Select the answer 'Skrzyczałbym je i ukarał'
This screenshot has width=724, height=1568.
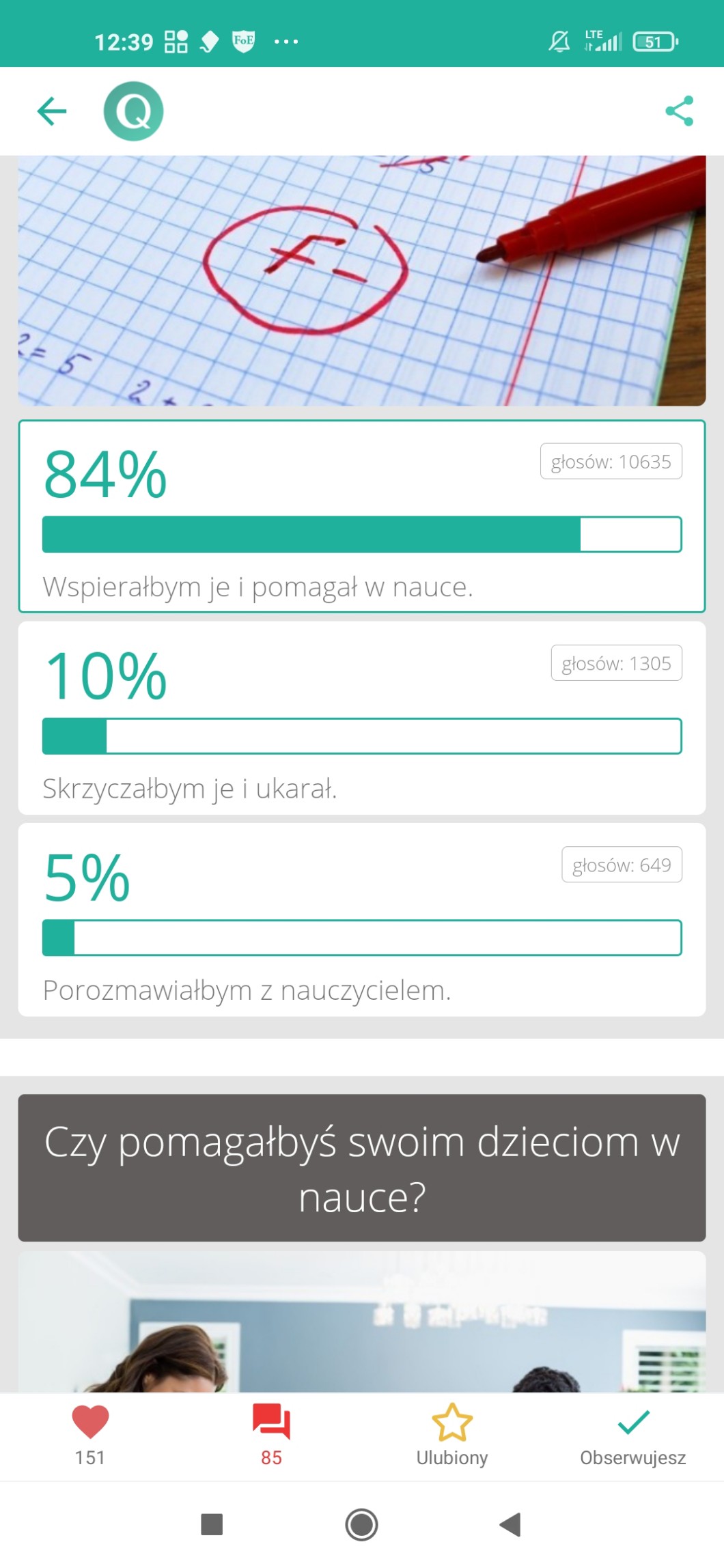click(361, 718)
